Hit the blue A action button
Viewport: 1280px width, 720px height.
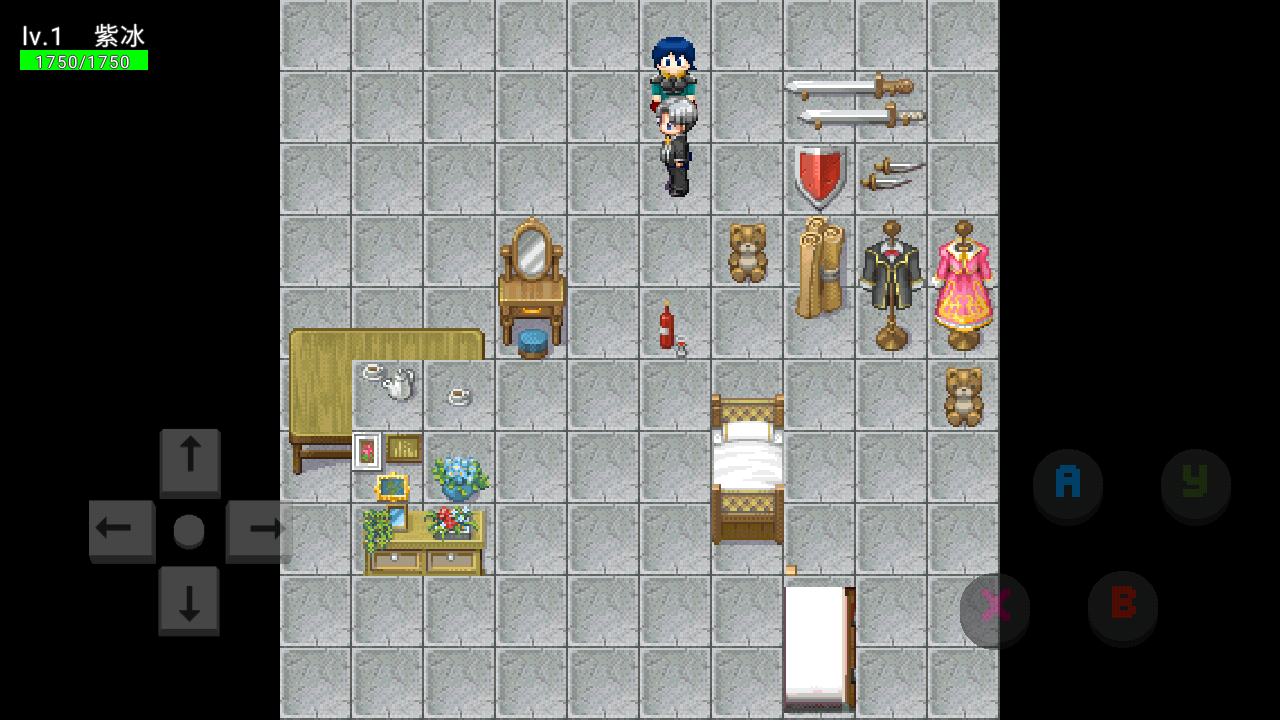click(x=1067, y=485)
